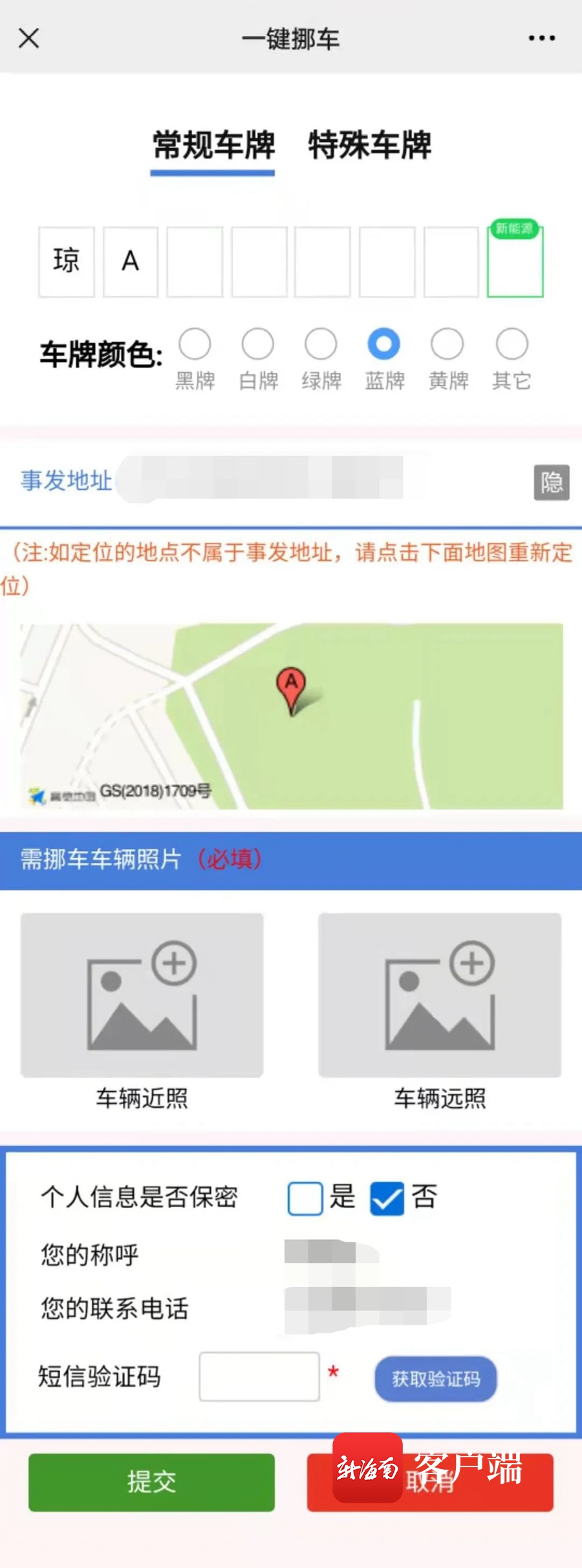Tap the 琼 province plate box
This screenshot has height=1568, width=582.
(x=67, y=261)
